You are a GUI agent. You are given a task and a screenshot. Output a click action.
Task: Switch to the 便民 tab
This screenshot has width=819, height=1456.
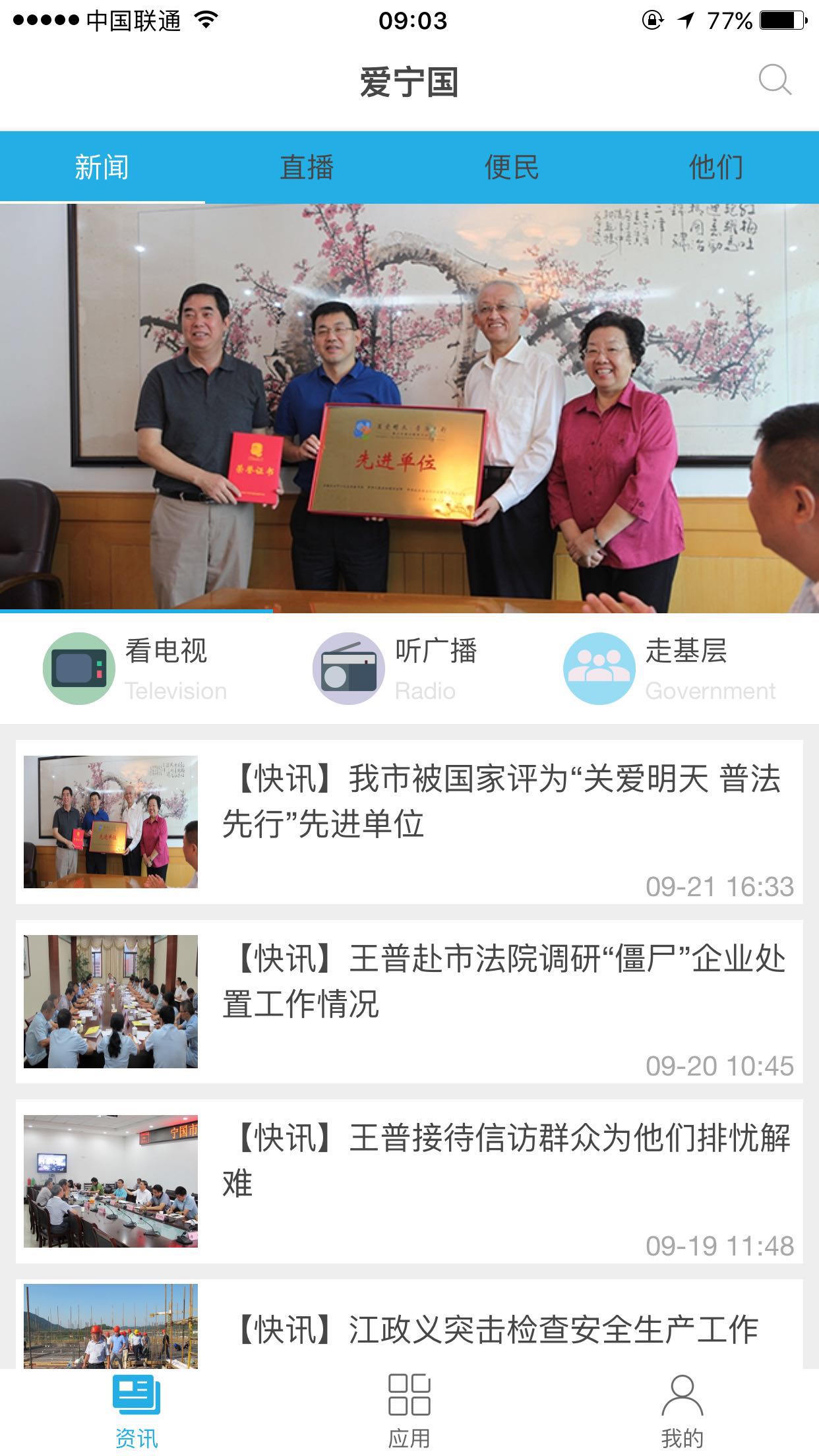512,167
